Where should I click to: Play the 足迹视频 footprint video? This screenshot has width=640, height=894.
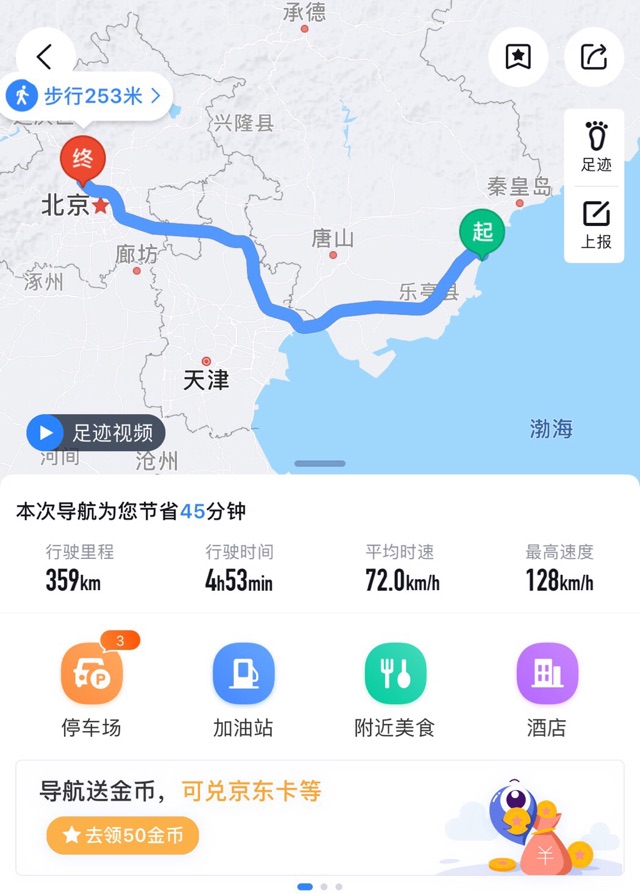(96, 433)
